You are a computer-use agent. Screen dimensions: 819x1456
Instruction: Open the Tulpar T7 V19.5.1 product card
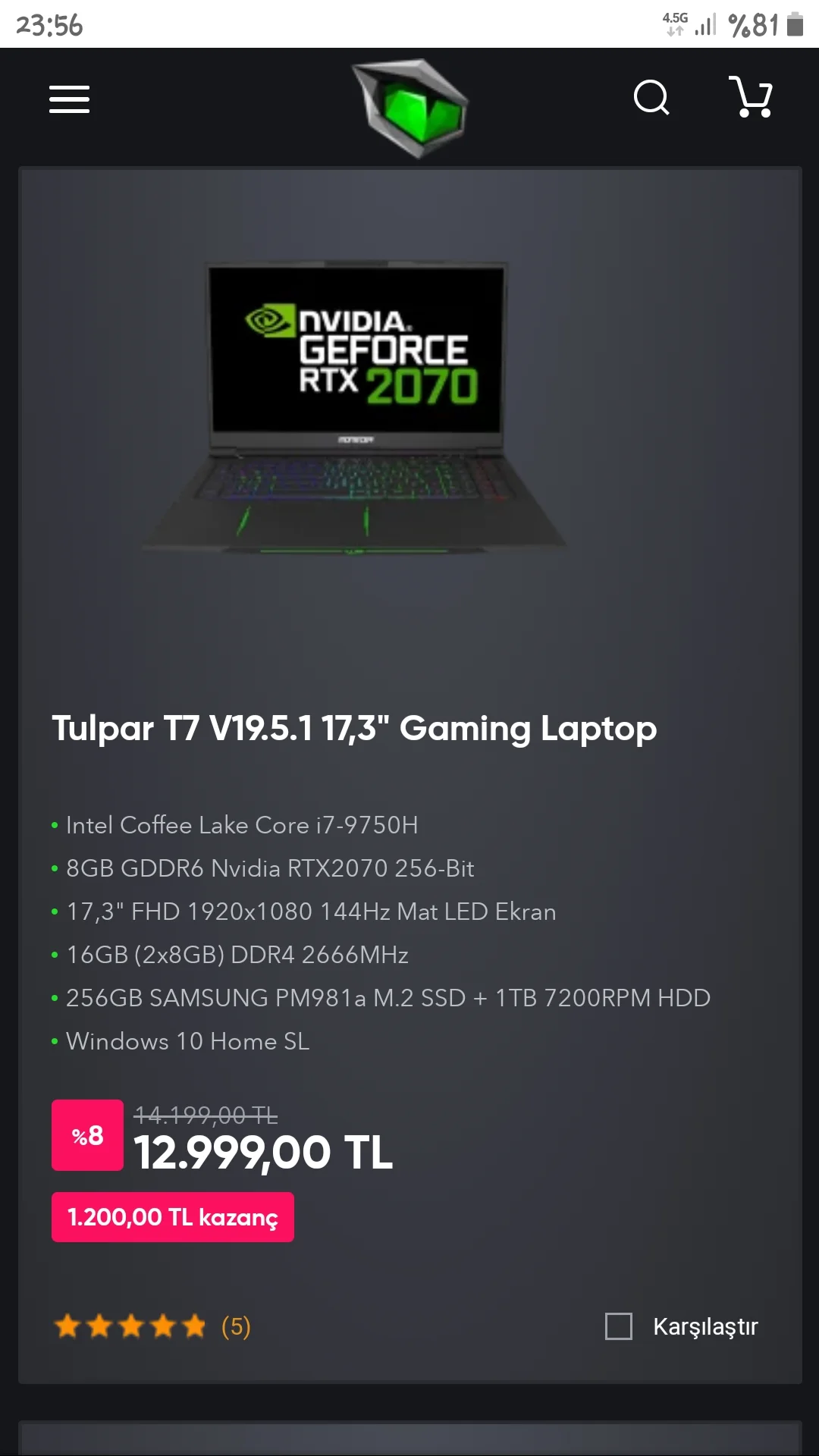pyautogui.click(x=353, y=729)
